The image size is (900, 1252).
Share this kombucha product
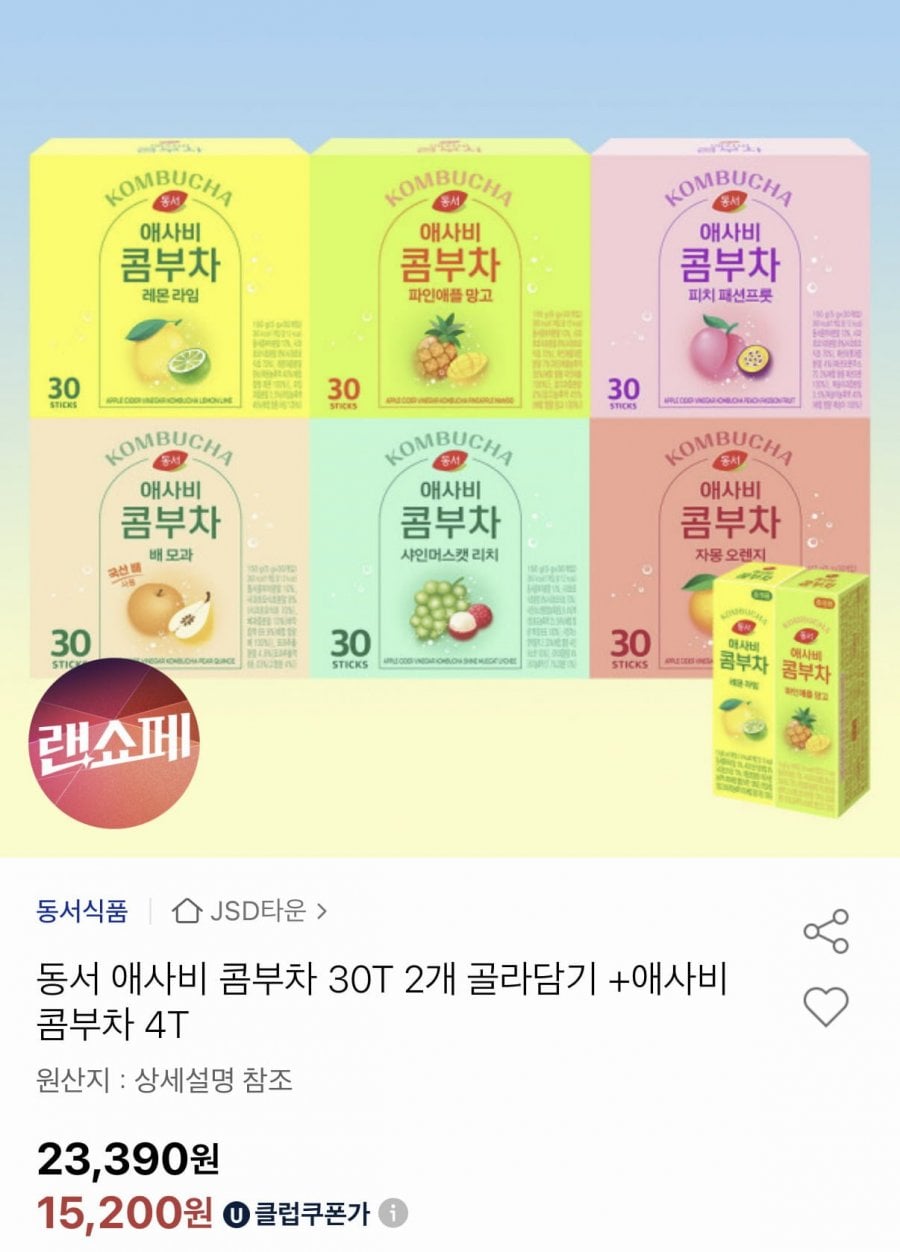826,931
